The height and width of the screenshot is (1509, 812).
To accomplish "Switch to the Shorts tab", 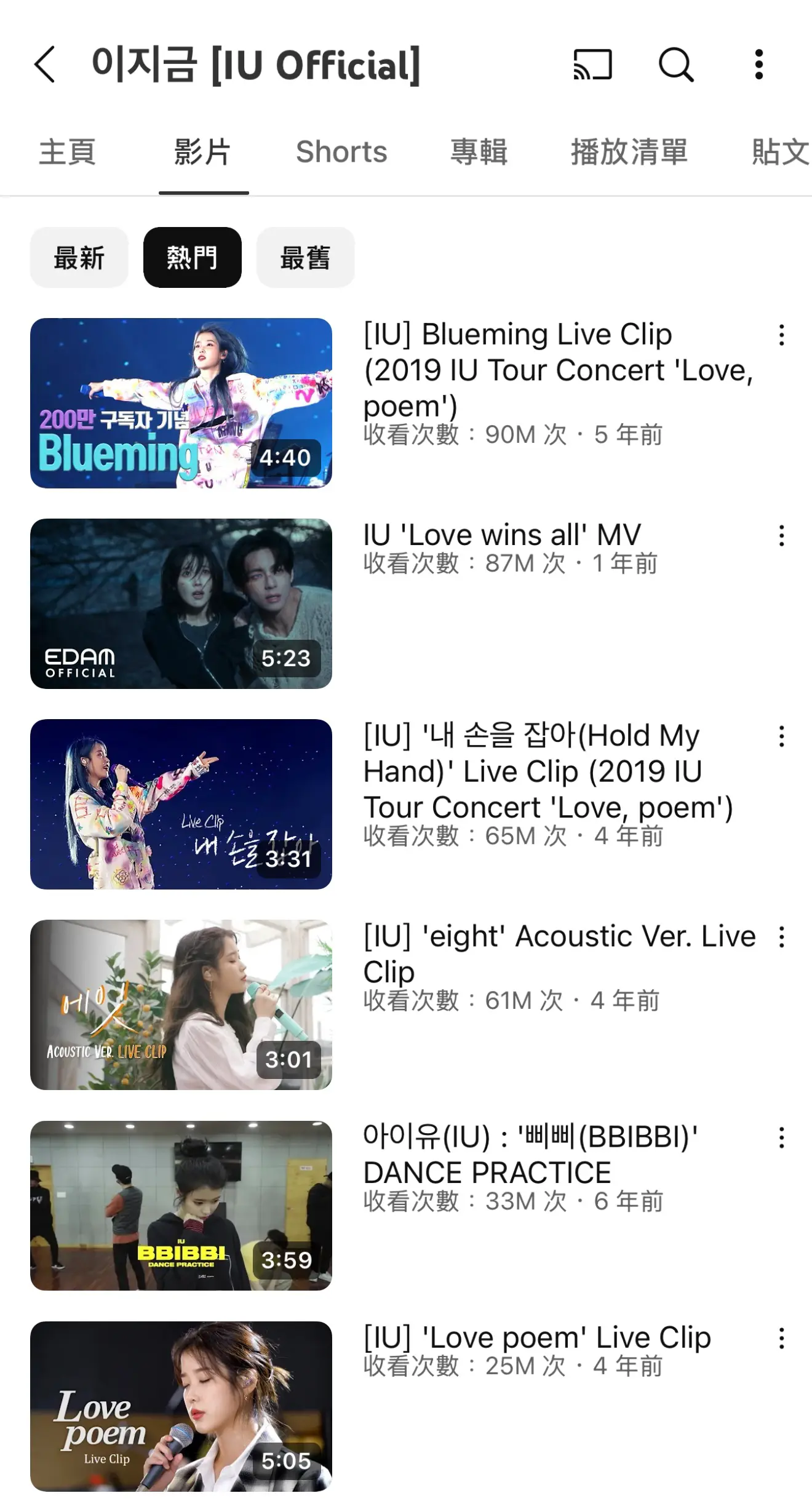I will [x=341, y=152].
